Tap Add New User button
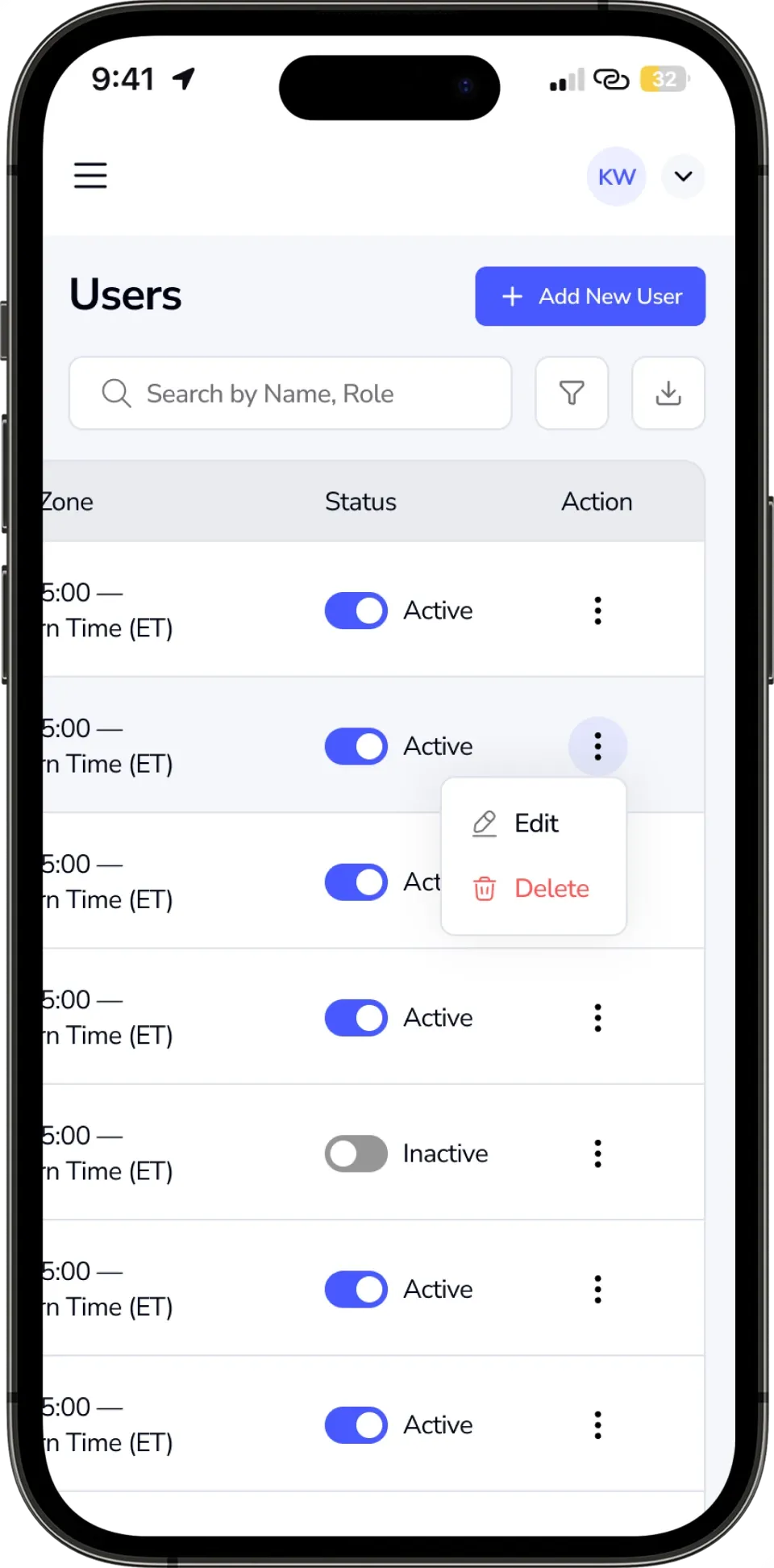774x1568 pixels. pyautogui.click(x=590, y=296)
